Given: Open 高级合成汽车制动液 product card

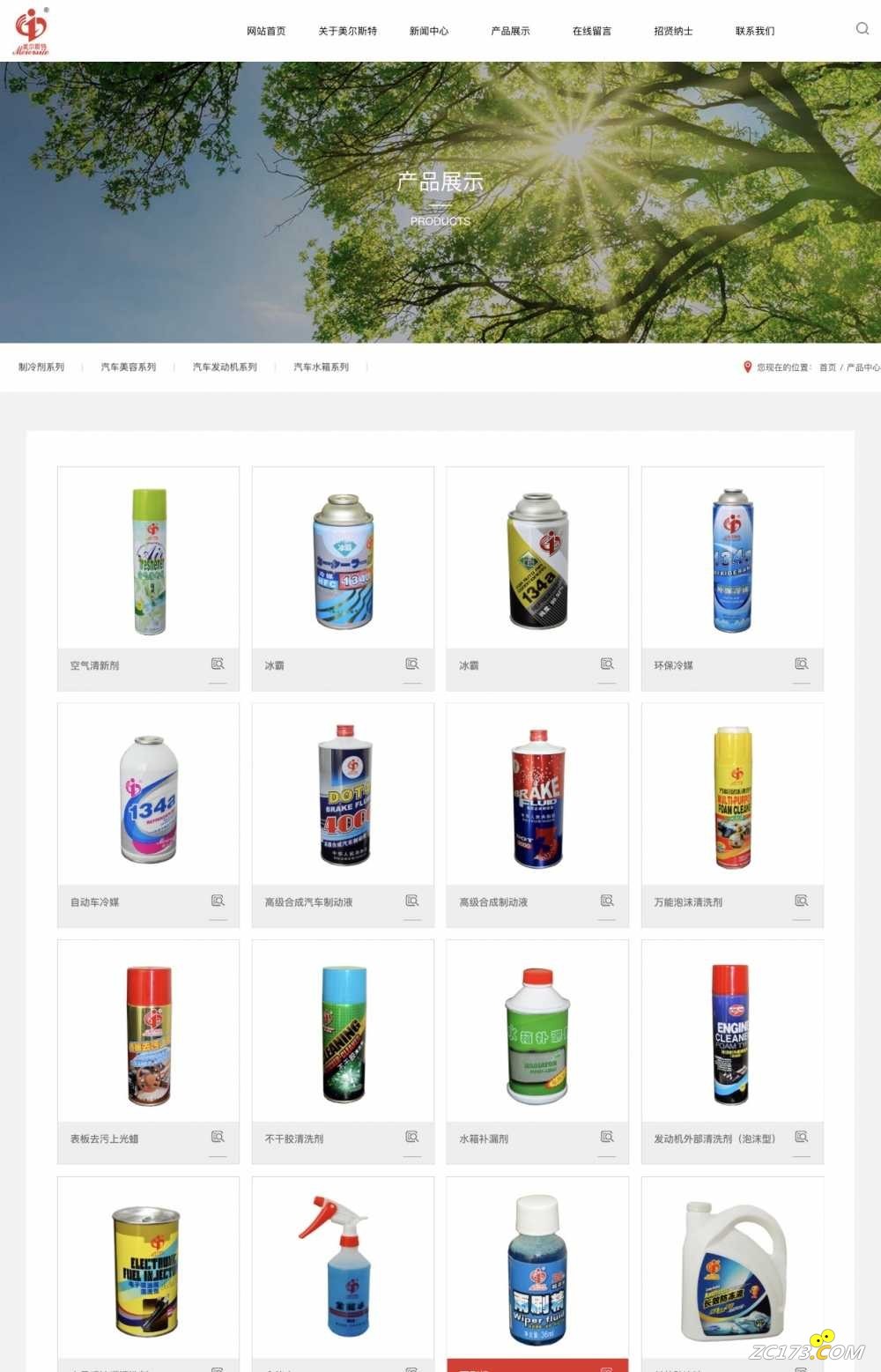Looking at the screenshot, I should coord(343,798).
